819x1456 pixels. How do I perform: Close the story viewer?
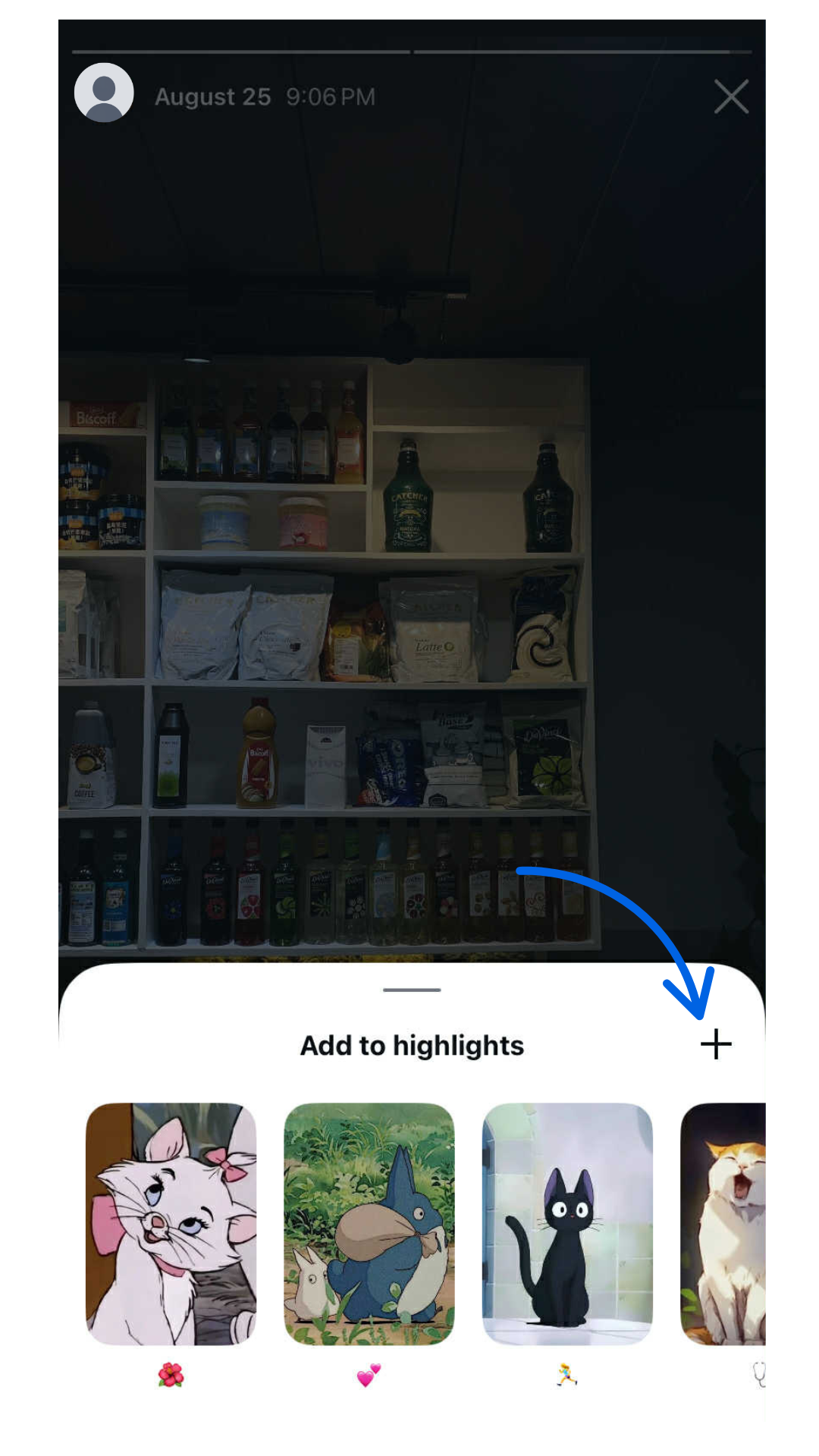[731, 97]
